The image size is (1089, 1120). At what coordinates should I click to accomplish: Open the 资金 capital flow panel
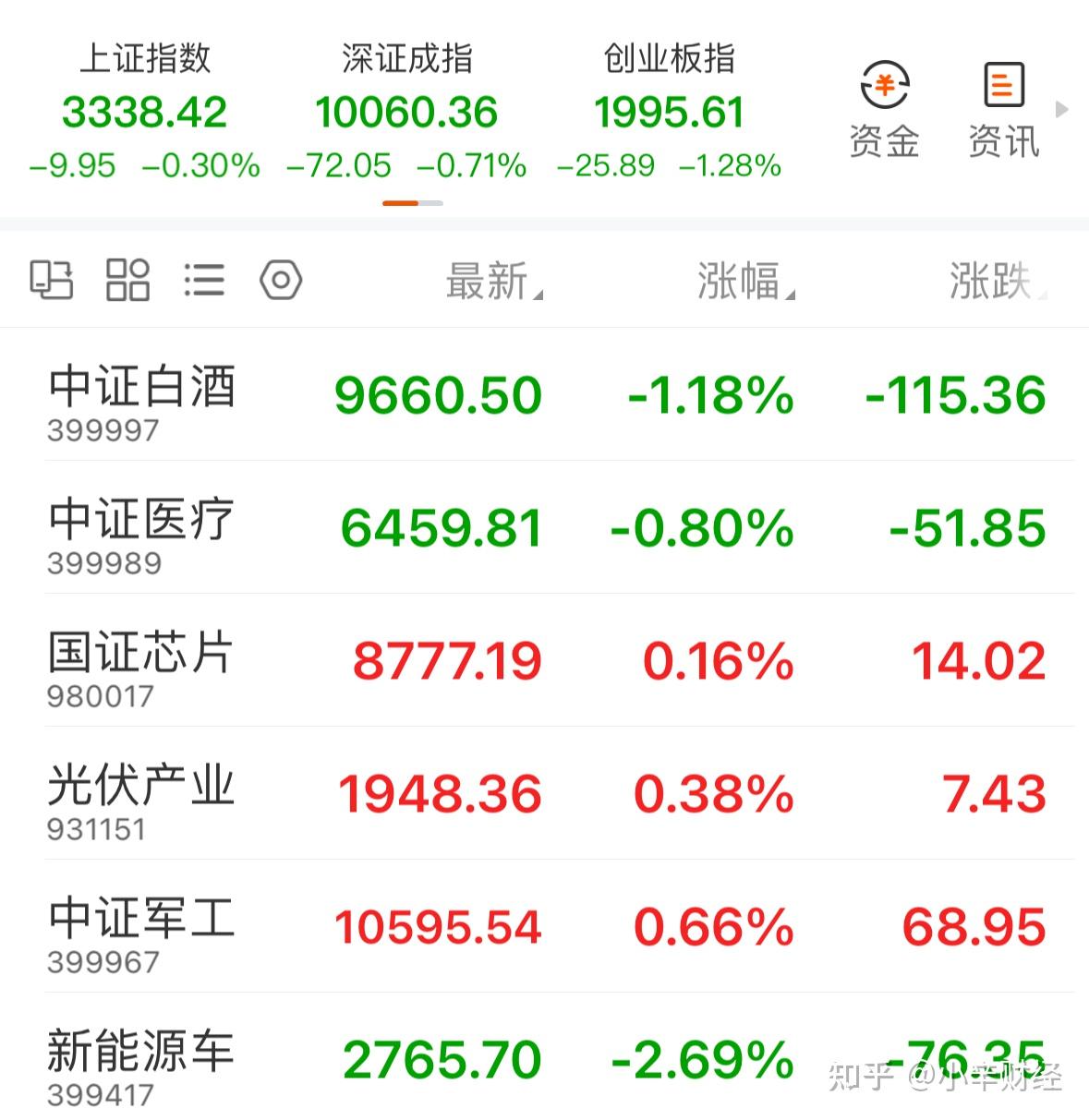pyautogui.click(x=883, y=109)
